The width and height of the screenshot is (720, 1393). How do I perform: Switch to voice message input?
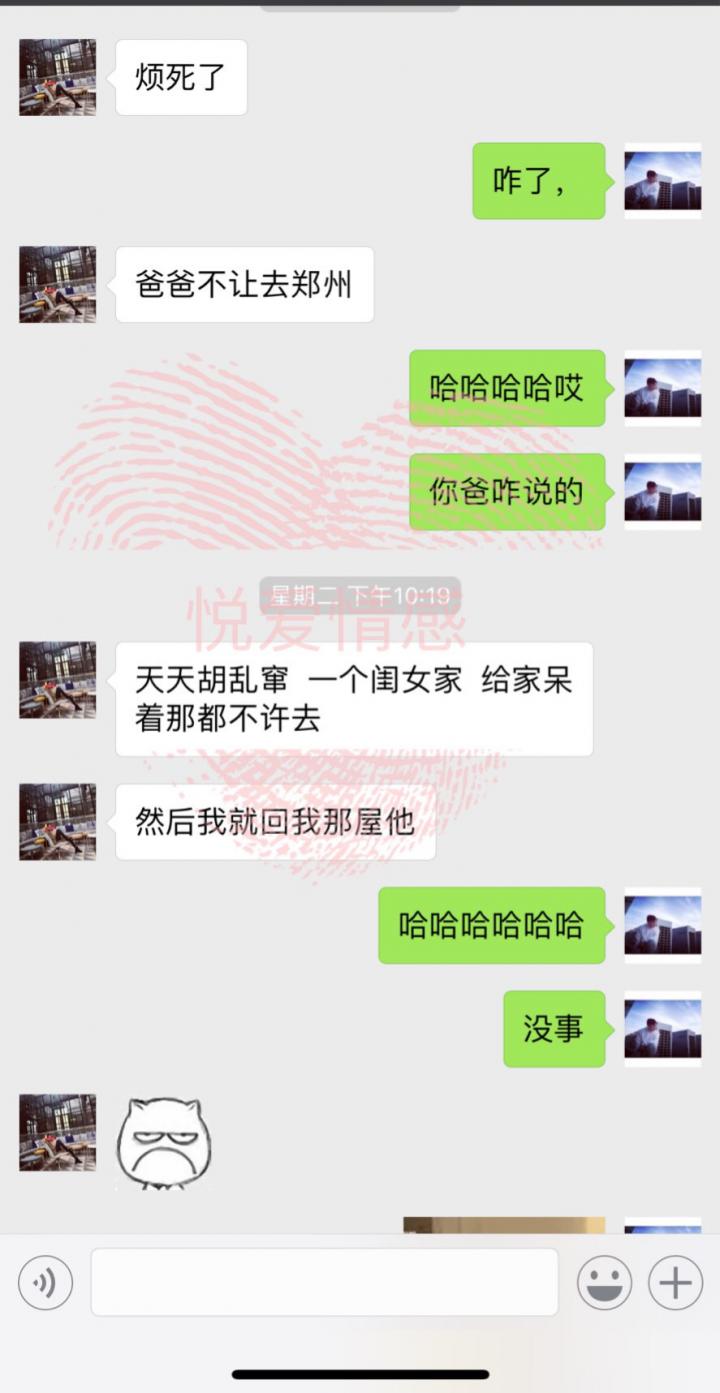click(45, 1282)
